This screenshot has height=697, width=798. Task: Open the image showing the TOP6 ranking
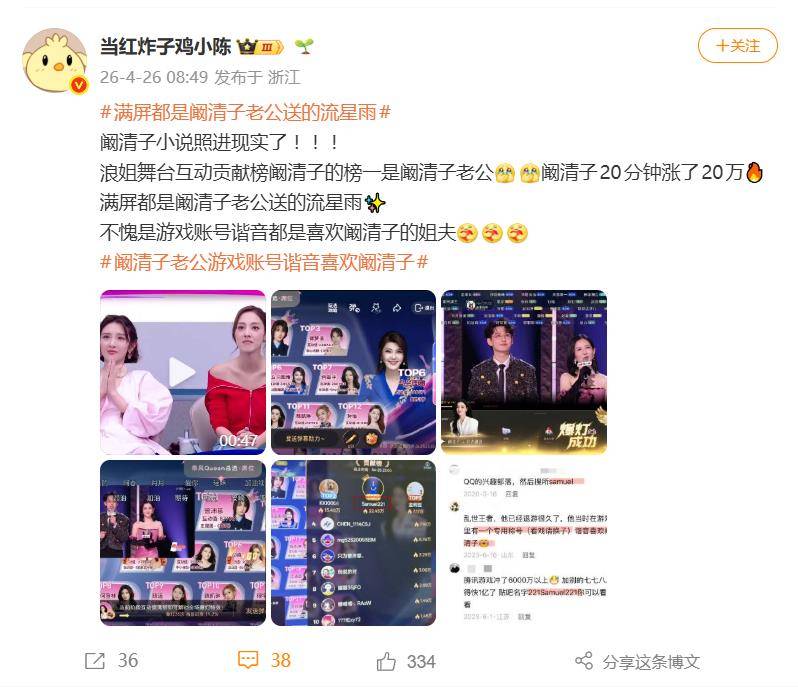(353, 372)
